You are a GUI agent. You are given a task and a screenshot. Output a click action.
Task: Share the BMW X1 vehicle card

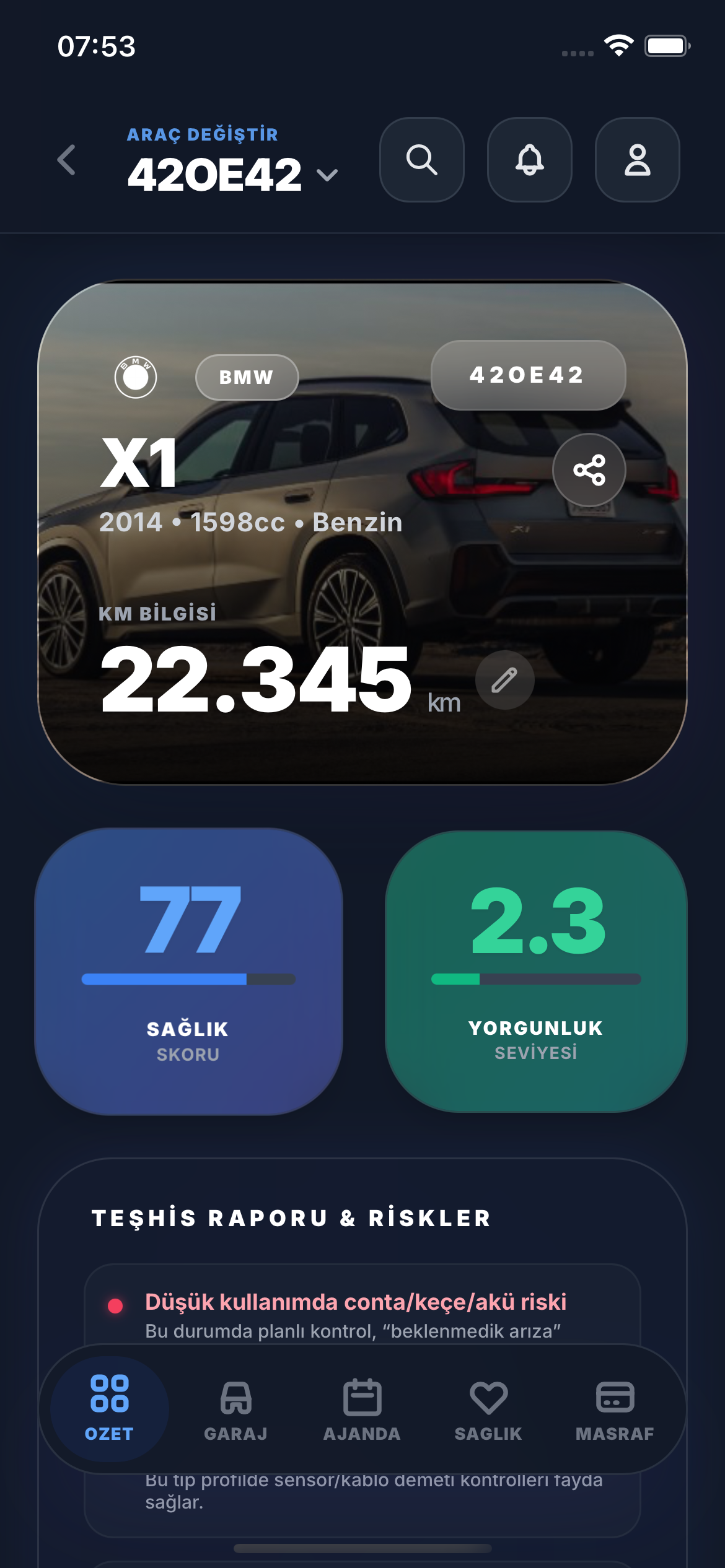pyautogui.click(x=589, y=470)
